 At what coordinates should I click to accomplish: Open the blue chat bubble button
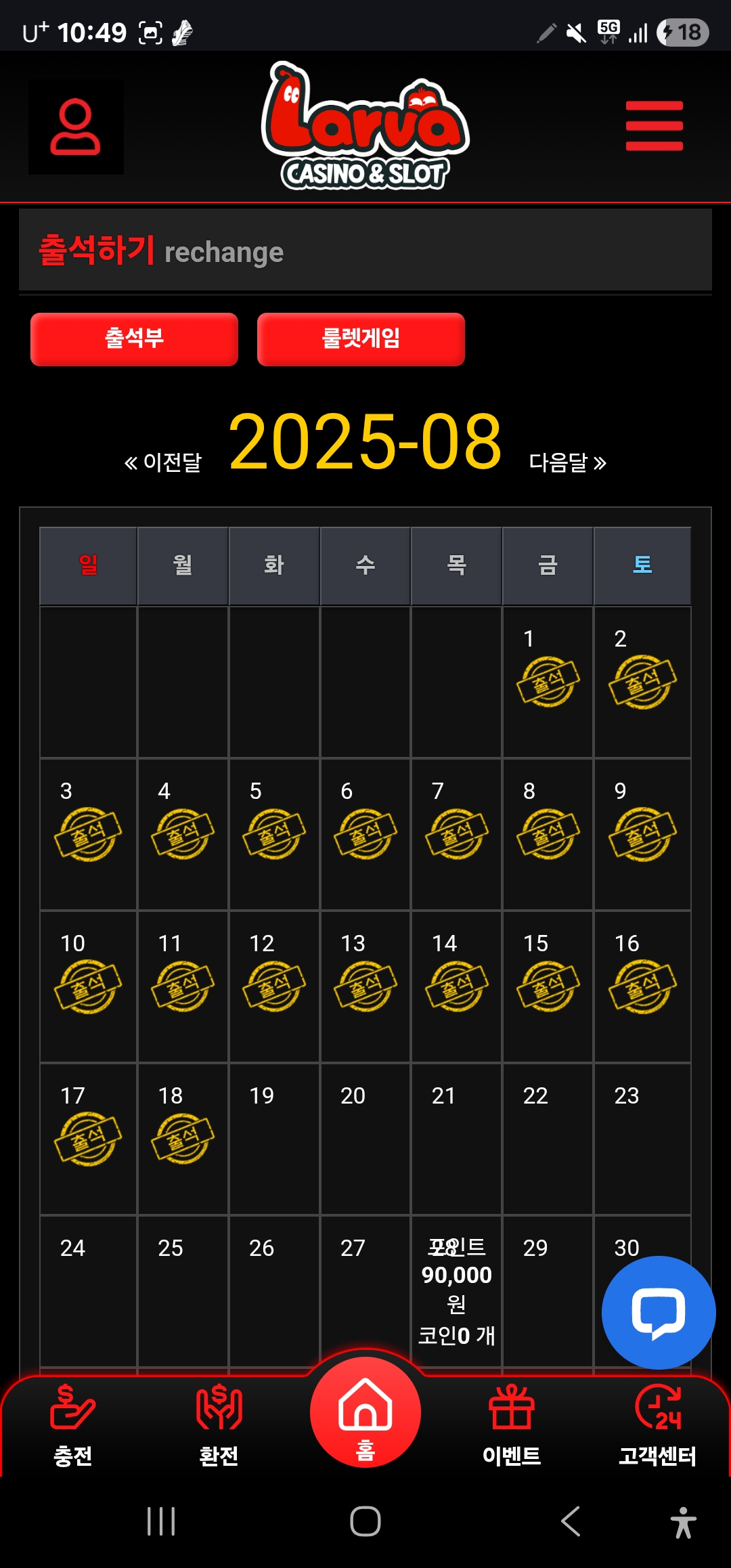tap(658, 1312)
